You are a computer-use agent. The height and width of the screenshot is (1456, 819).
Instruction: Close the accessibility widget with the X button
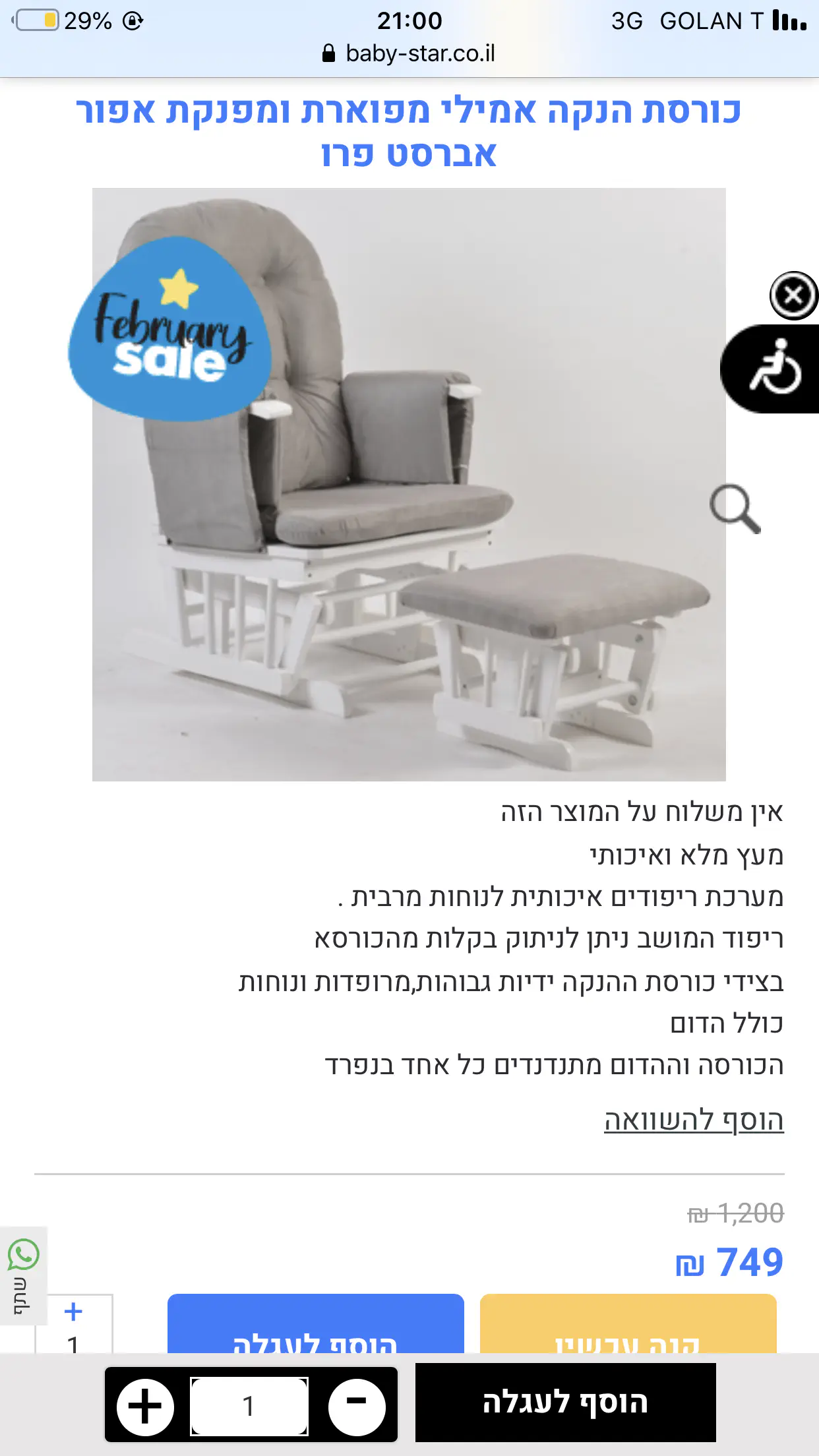(x=793, y=295)
